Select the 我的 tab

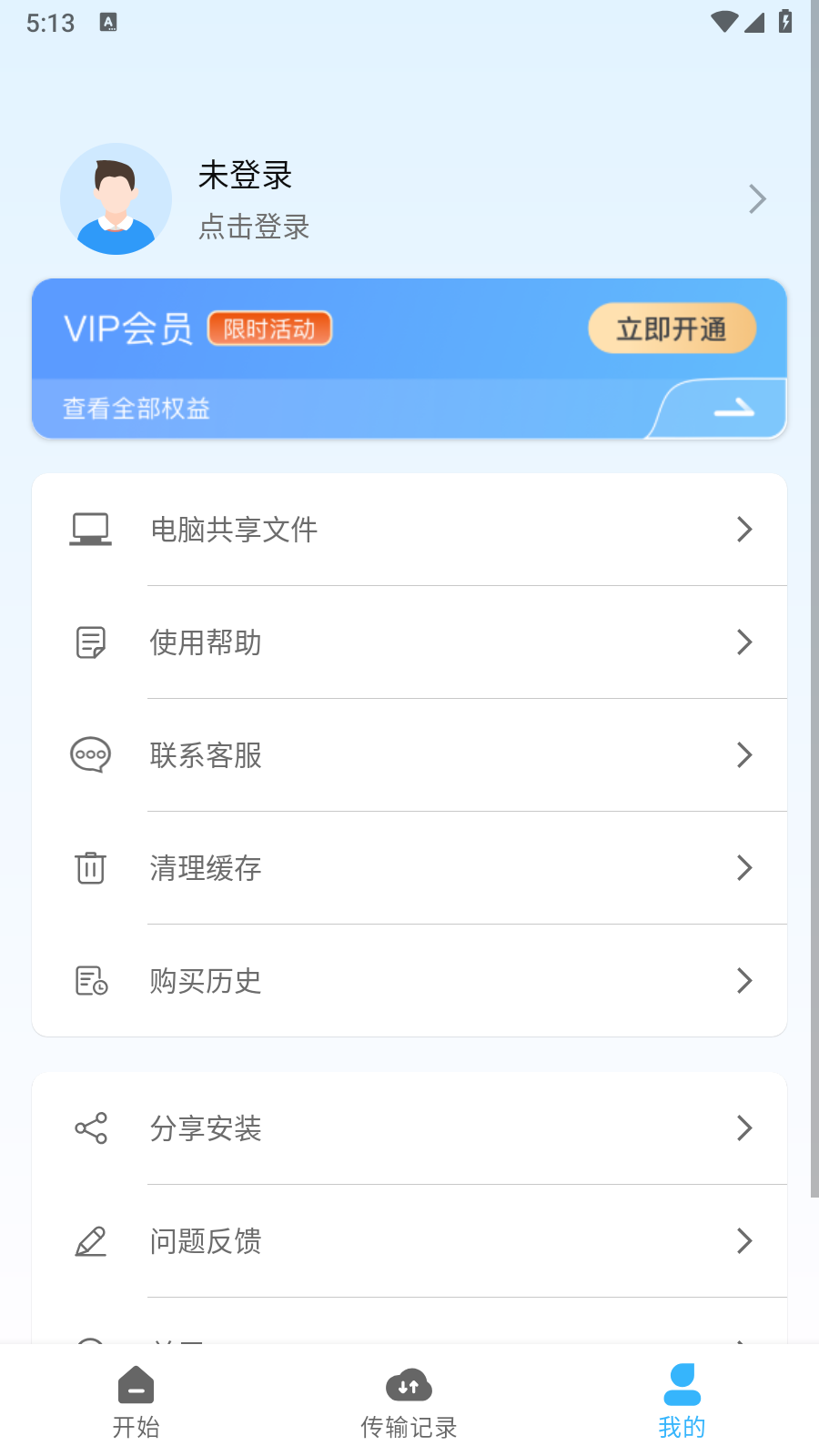pyautogui.click(x=682, y=1401)
